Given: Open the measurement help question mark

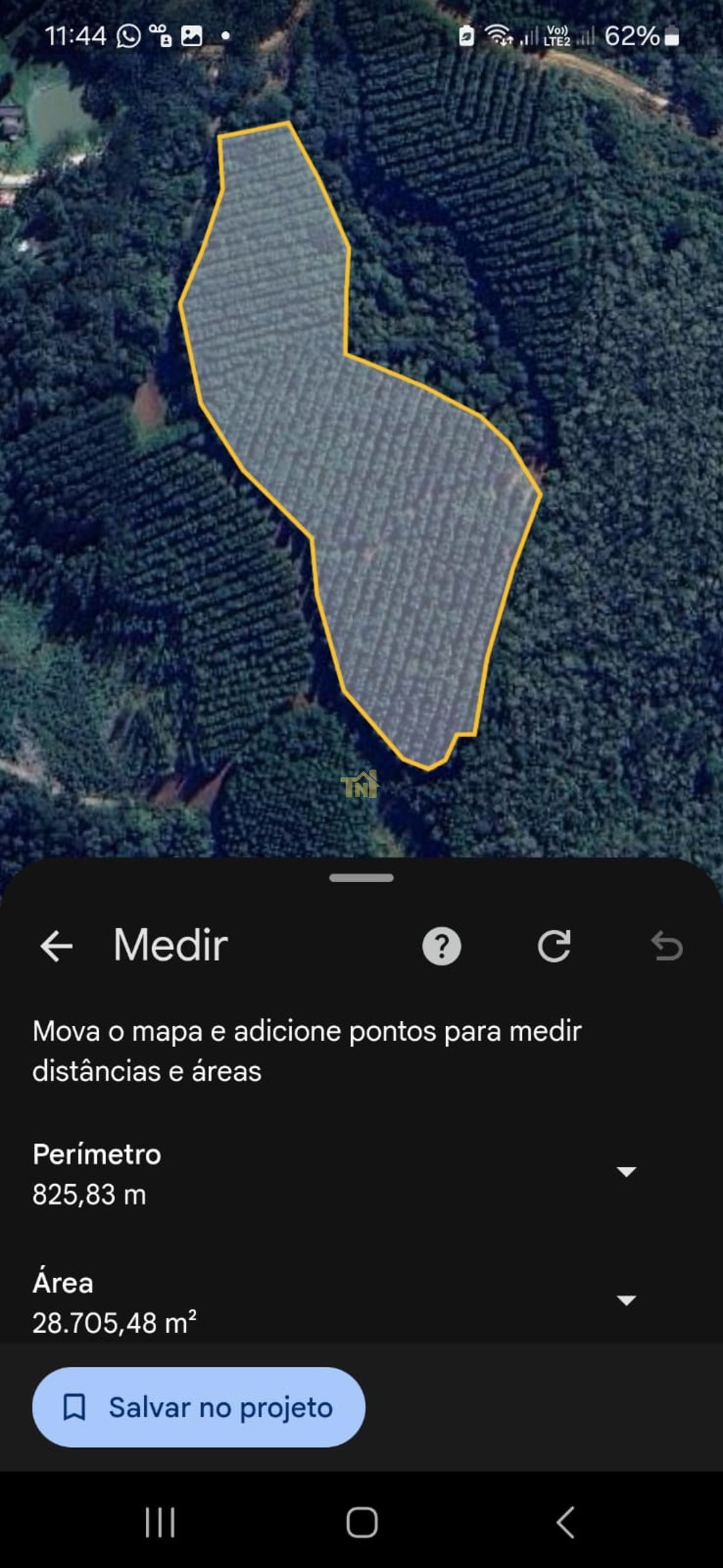Looking at the screenshot, I should tap(441, 947).
